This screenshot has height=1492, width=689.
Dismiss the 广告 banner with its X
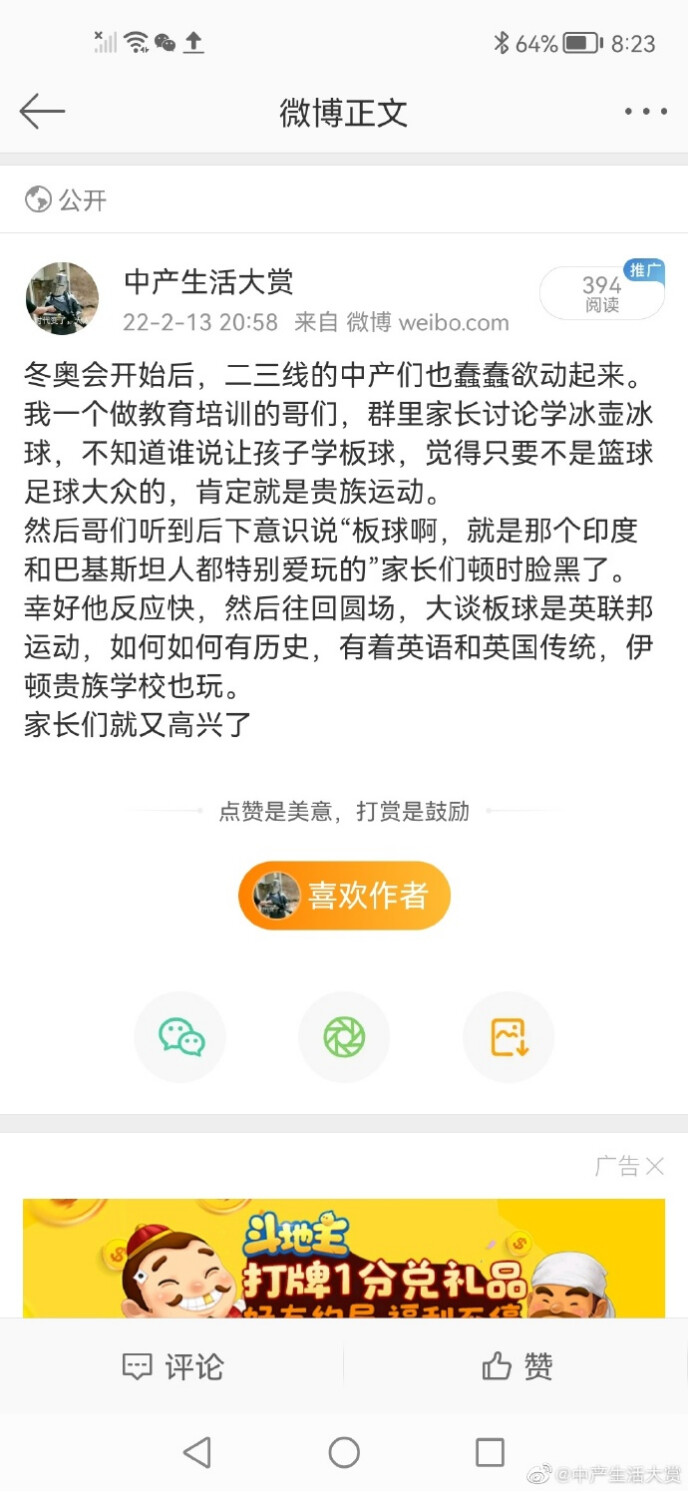pos(654,1166)
